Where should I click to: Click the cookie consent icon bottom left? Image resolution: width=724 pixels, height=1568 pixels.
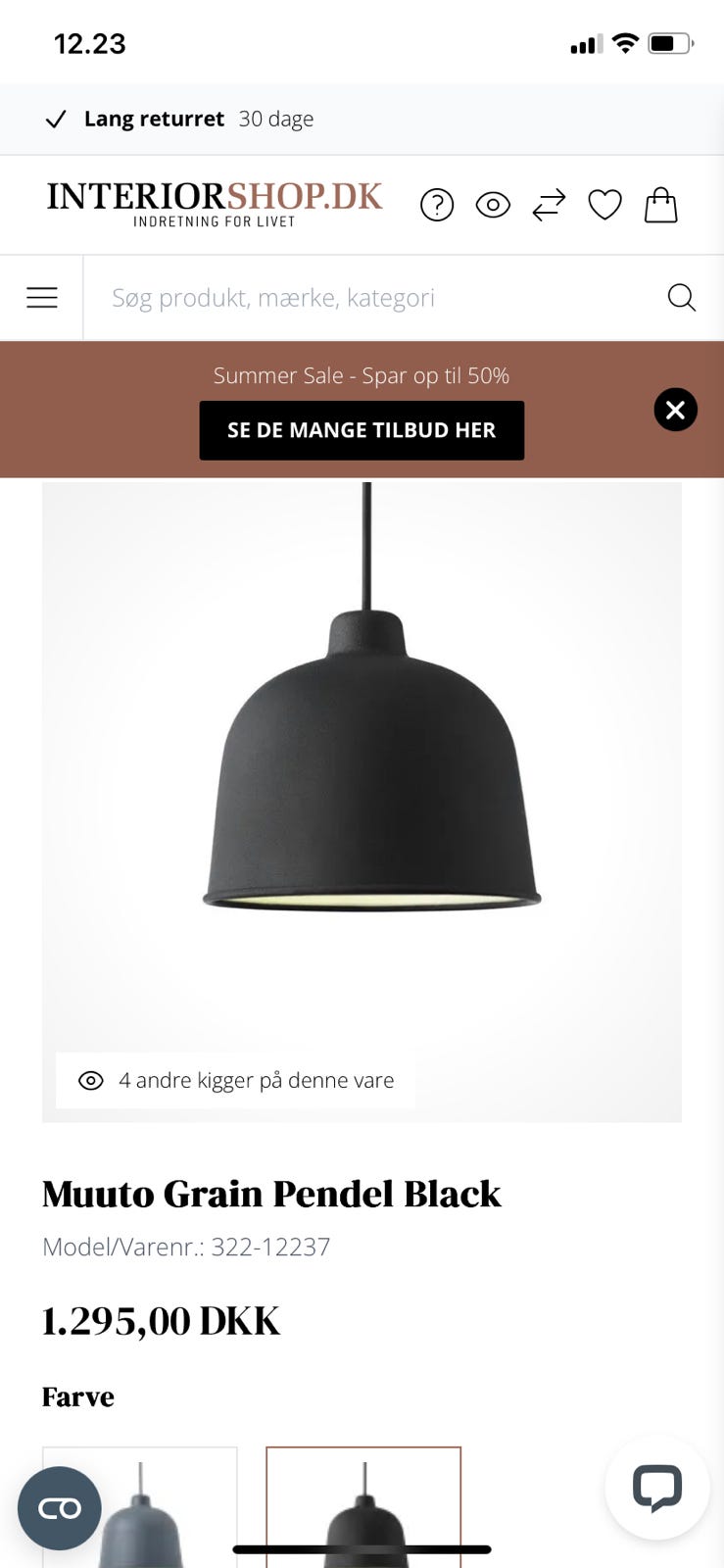tap(59, 1508)
